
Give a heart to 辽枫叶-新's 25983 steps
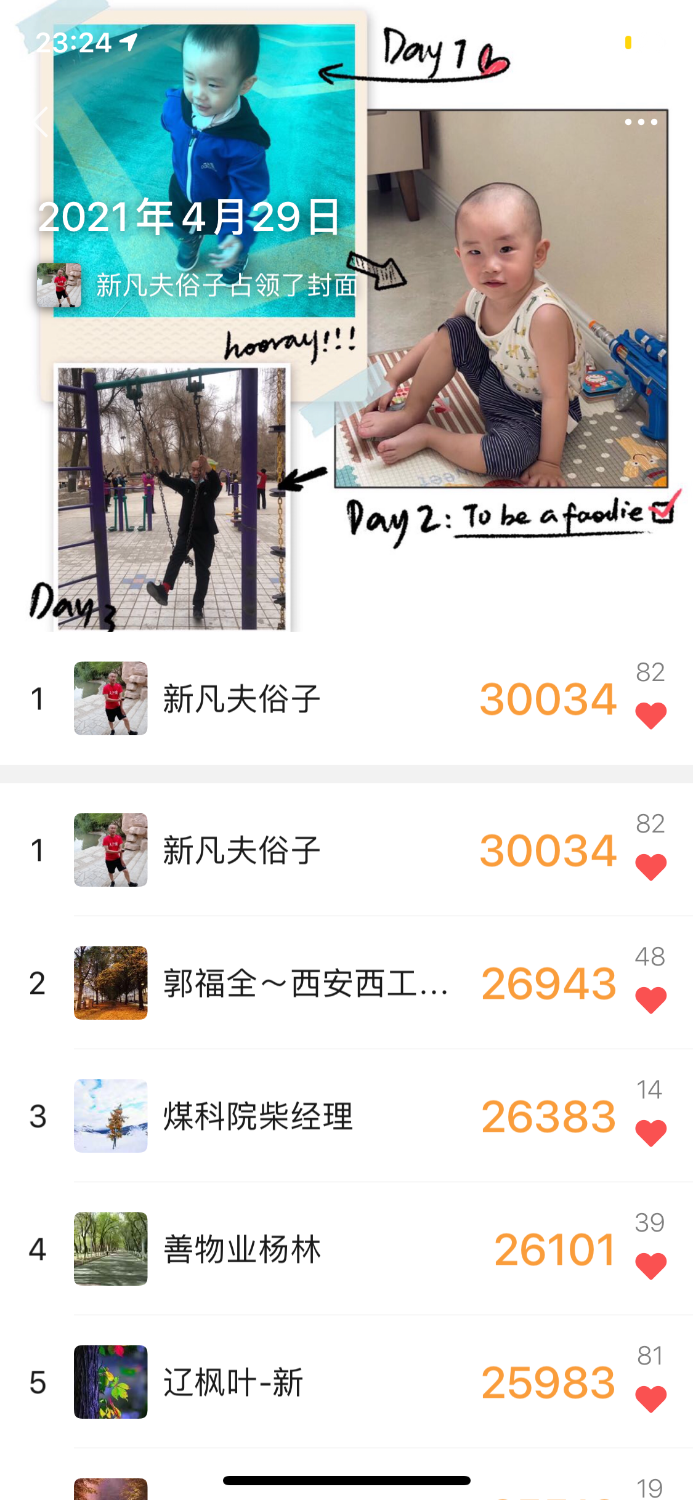(650, 1399)
